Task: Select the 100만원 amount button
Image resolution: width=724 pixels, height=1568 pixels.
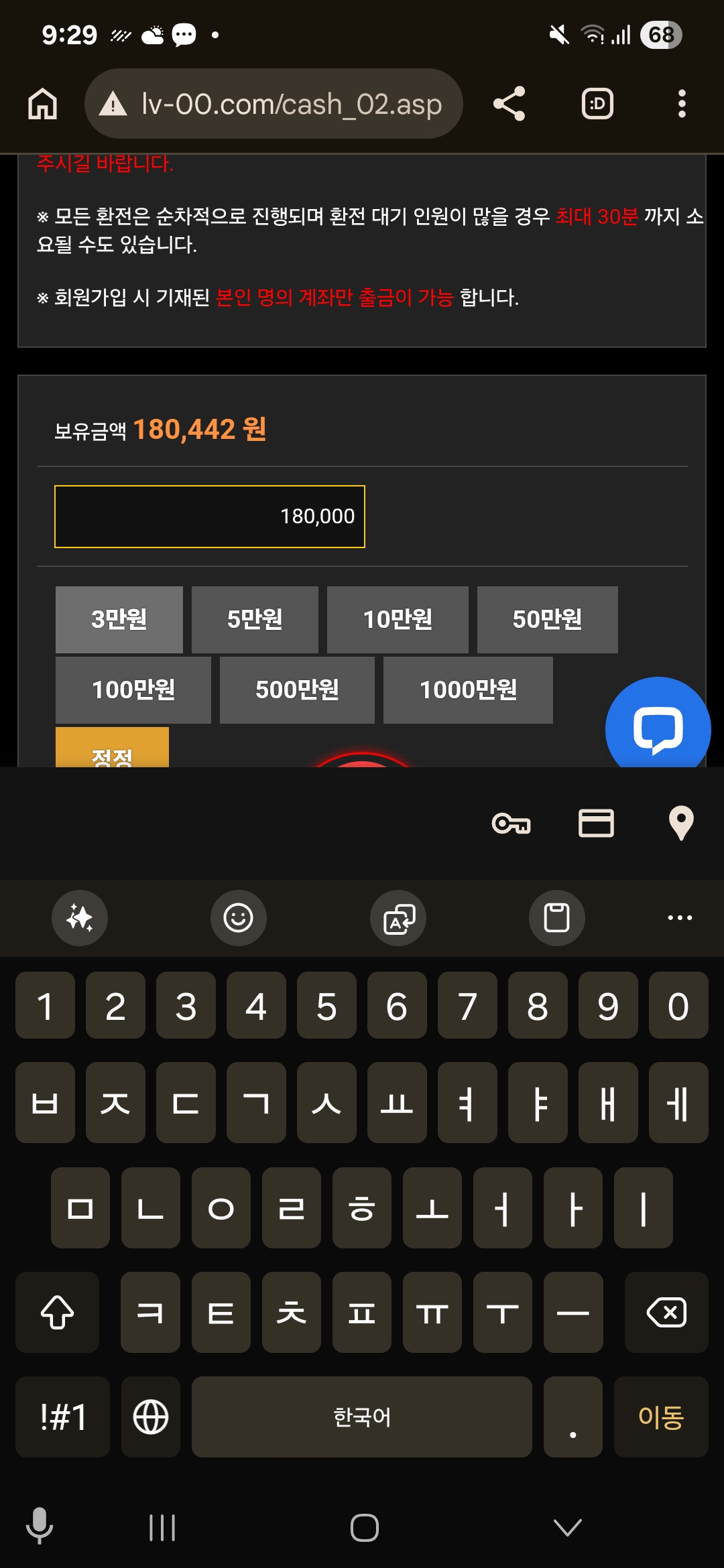Action: coord(133,690)
